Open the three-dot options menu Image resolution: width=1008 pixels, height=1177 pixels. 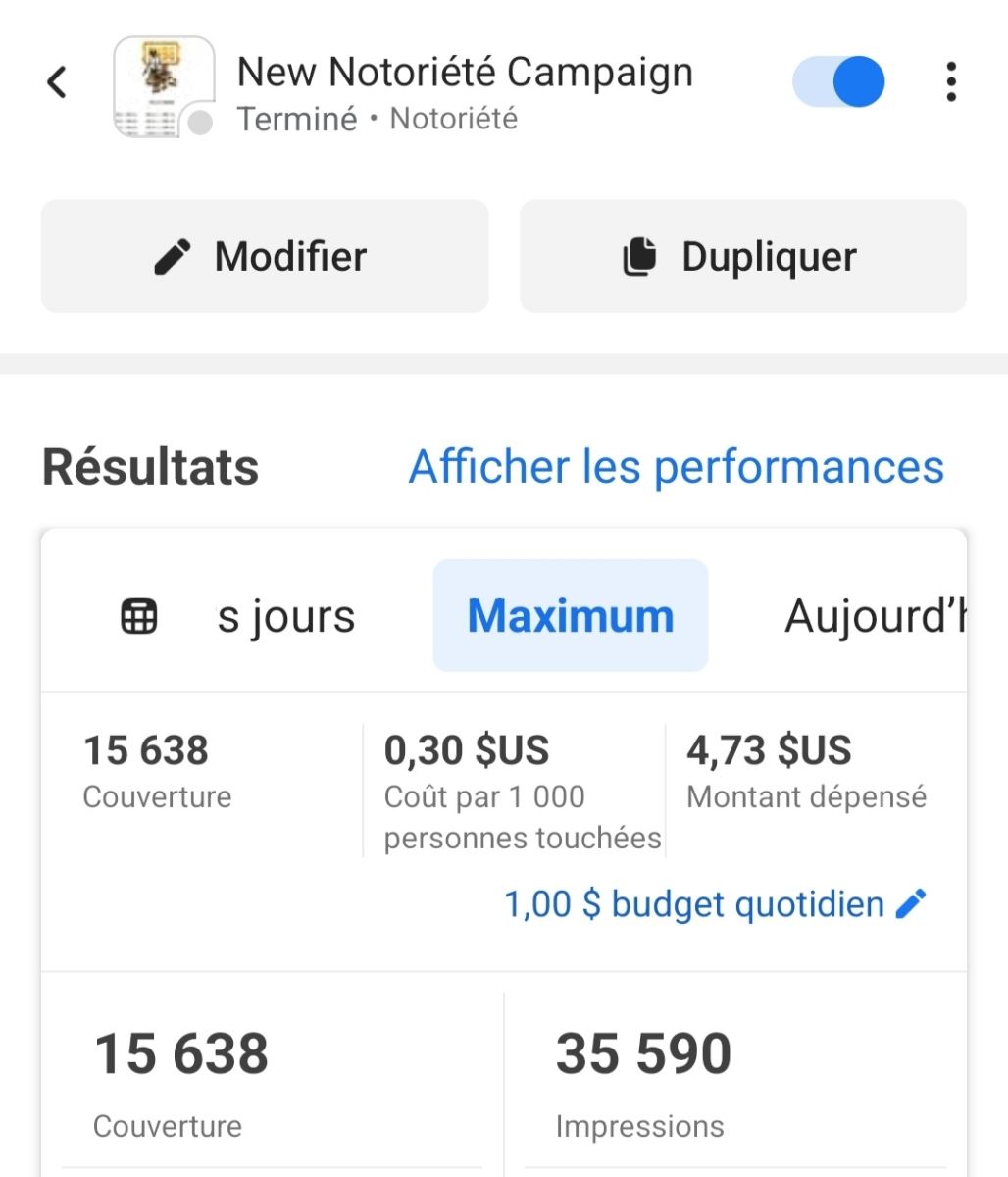point(950,81)
